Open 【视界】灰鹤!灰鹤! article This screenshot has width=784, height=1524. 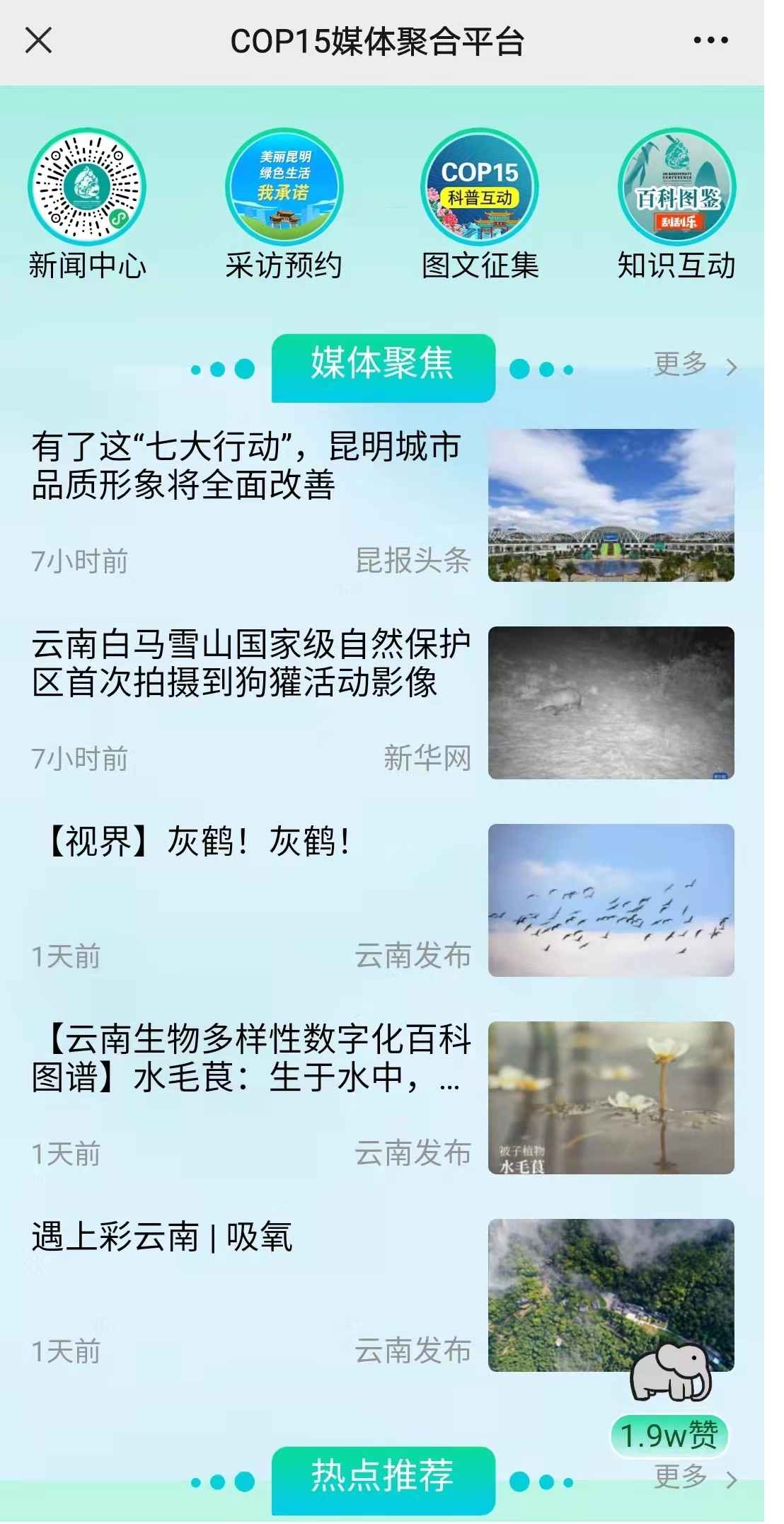pyautogui.click(x=198, y=842)
